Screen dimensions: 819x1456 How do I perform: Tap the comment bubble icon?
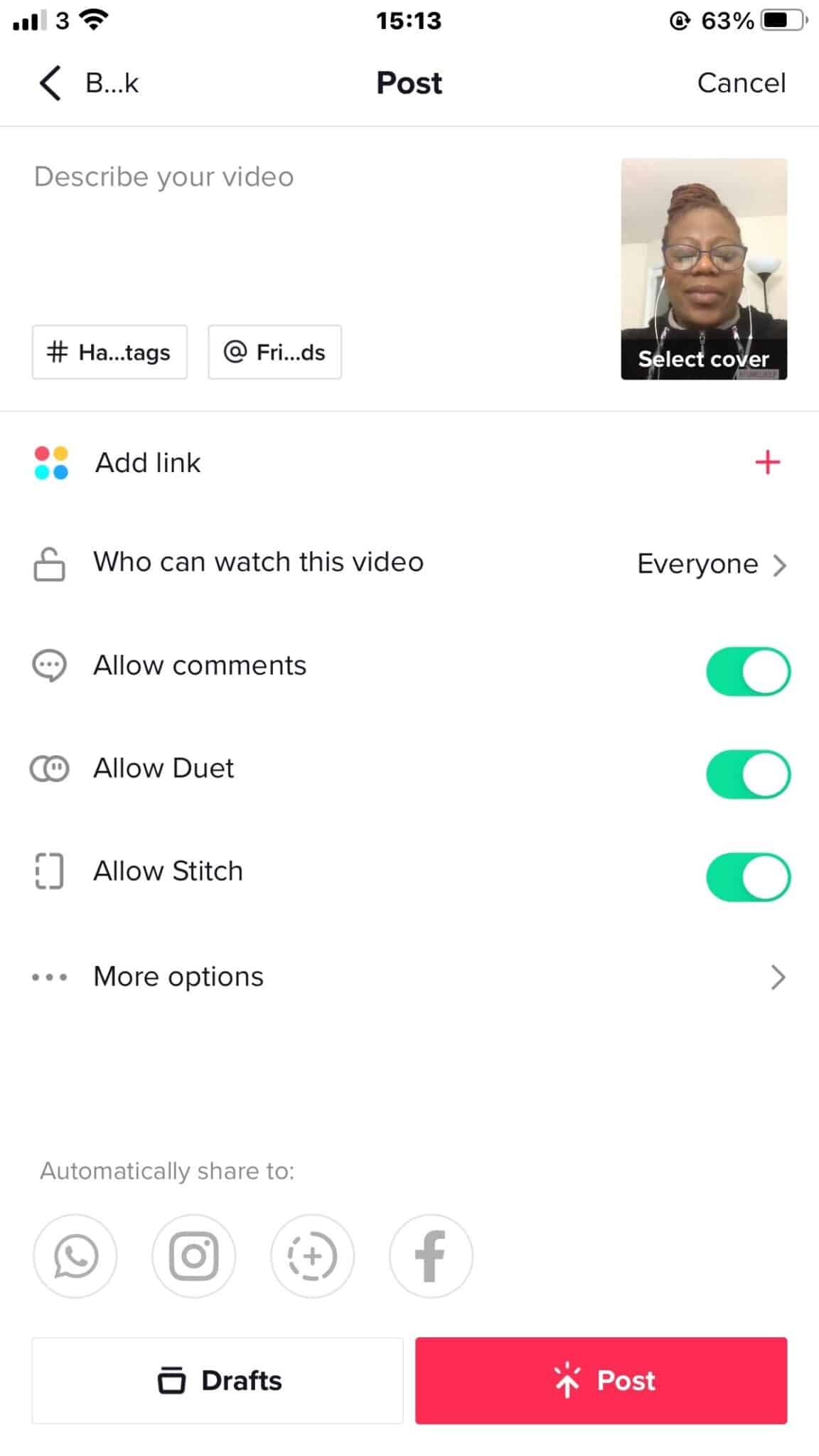point(49,666)
